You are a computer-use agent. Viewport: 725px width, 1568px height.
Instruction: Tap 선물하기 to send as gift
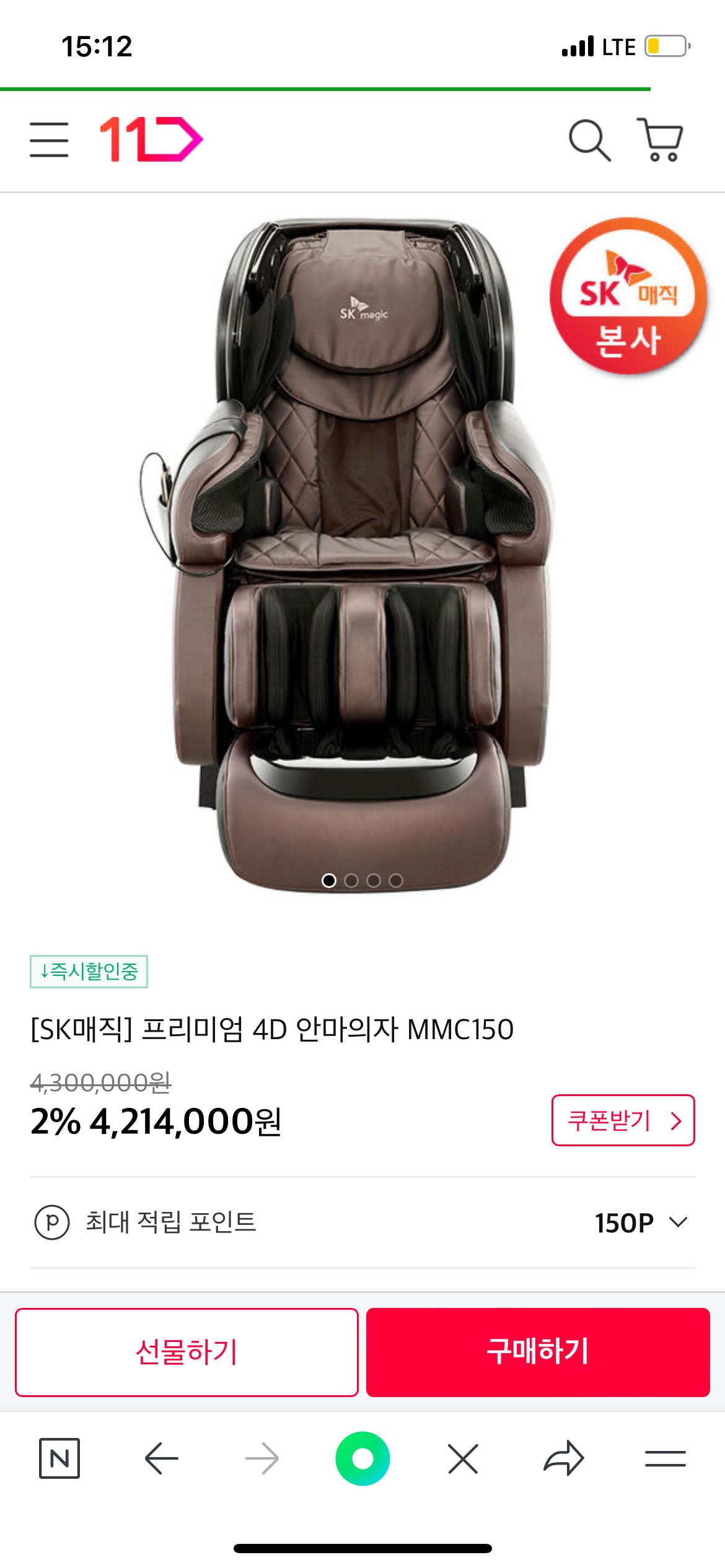point(187,1352)
